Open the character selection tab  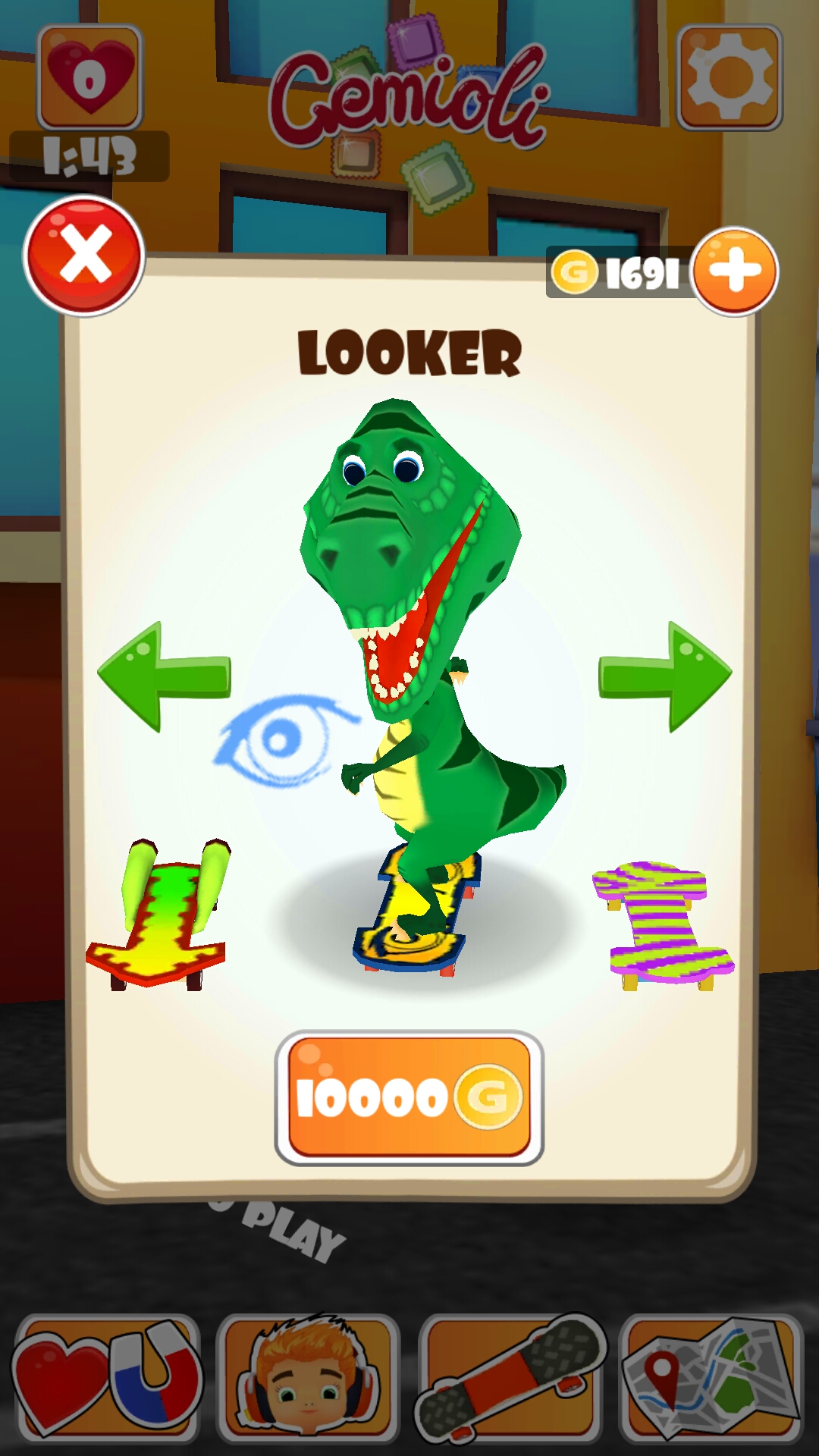308,1378
